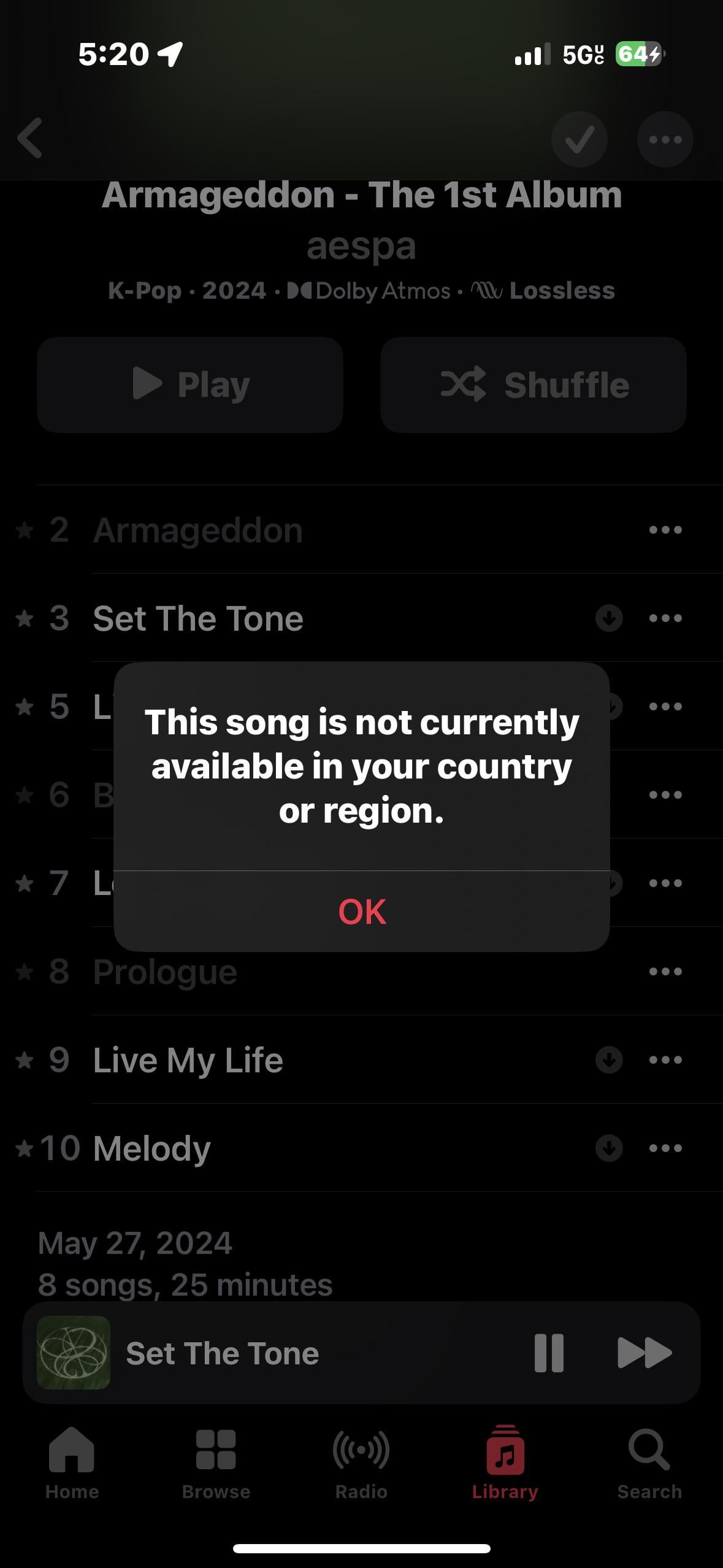
Task: Open the ellipsis menu beside Melody
Action: pos(665,1148)
